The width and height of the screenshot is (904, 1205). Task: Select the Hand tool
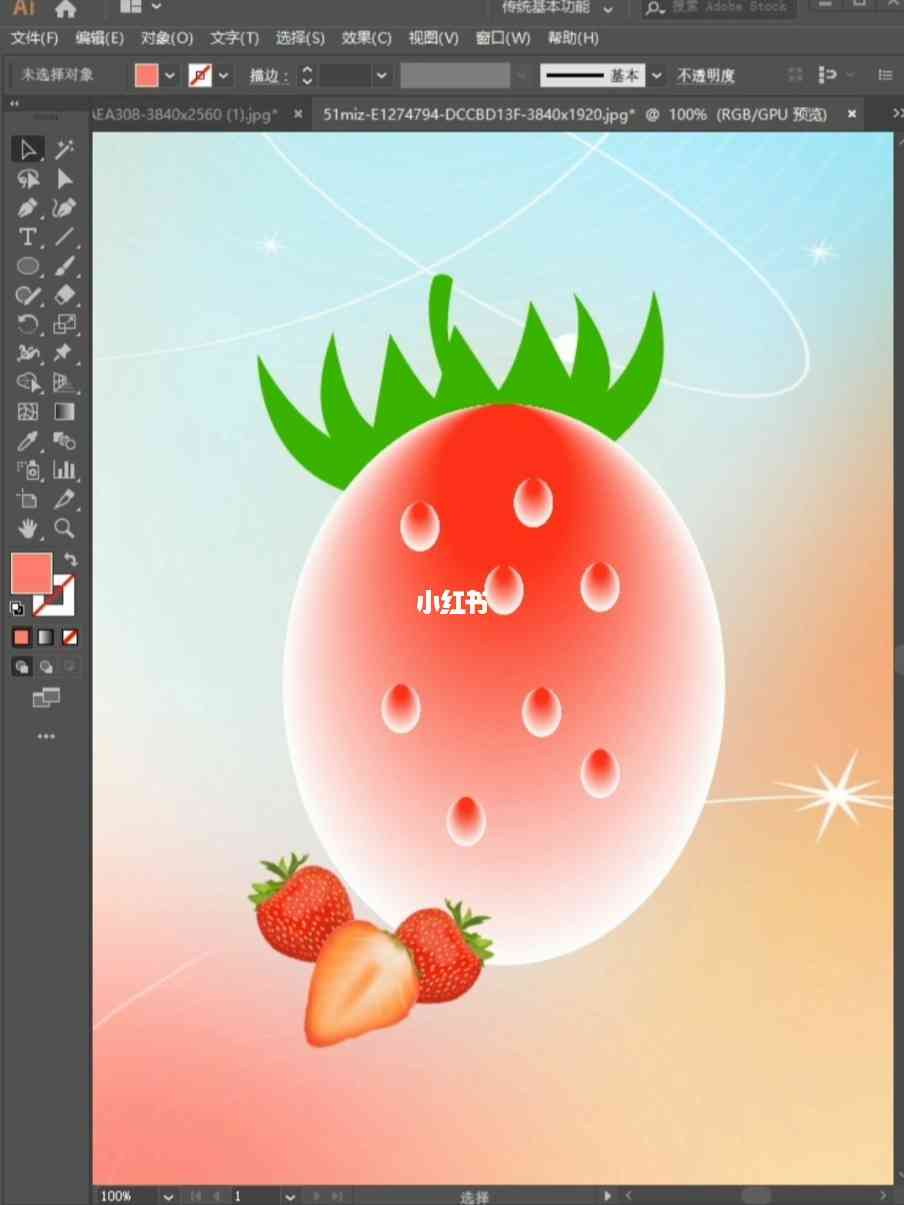tap(28, 528)
